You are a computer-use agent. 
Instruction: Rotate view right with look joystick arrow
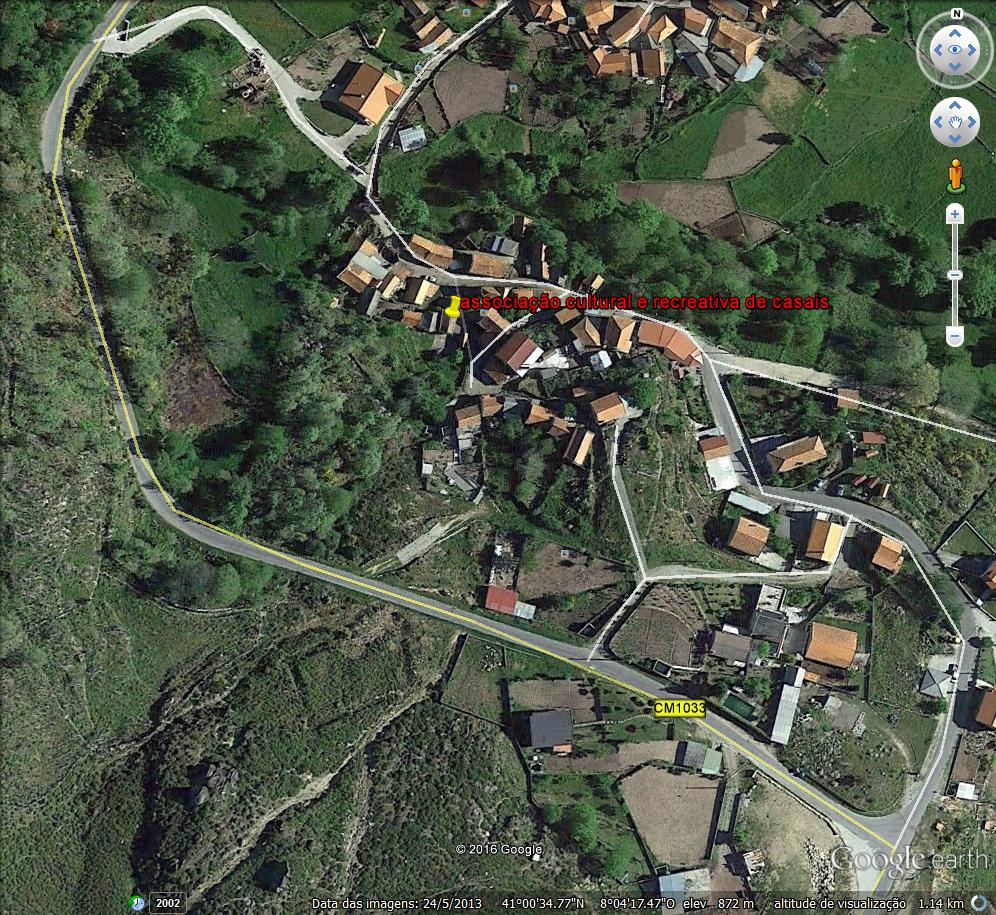tap(974, 49)
